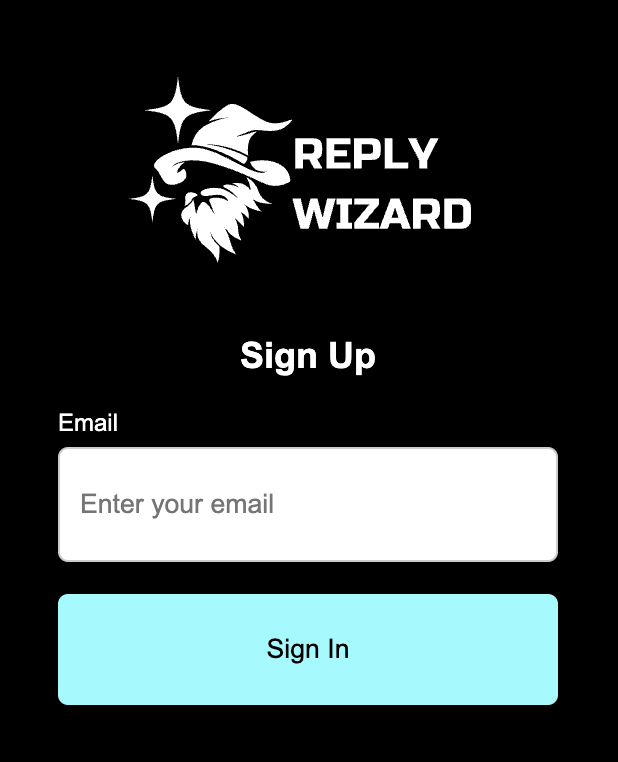
Task: Tap the Sign In button
Action: 308,649
